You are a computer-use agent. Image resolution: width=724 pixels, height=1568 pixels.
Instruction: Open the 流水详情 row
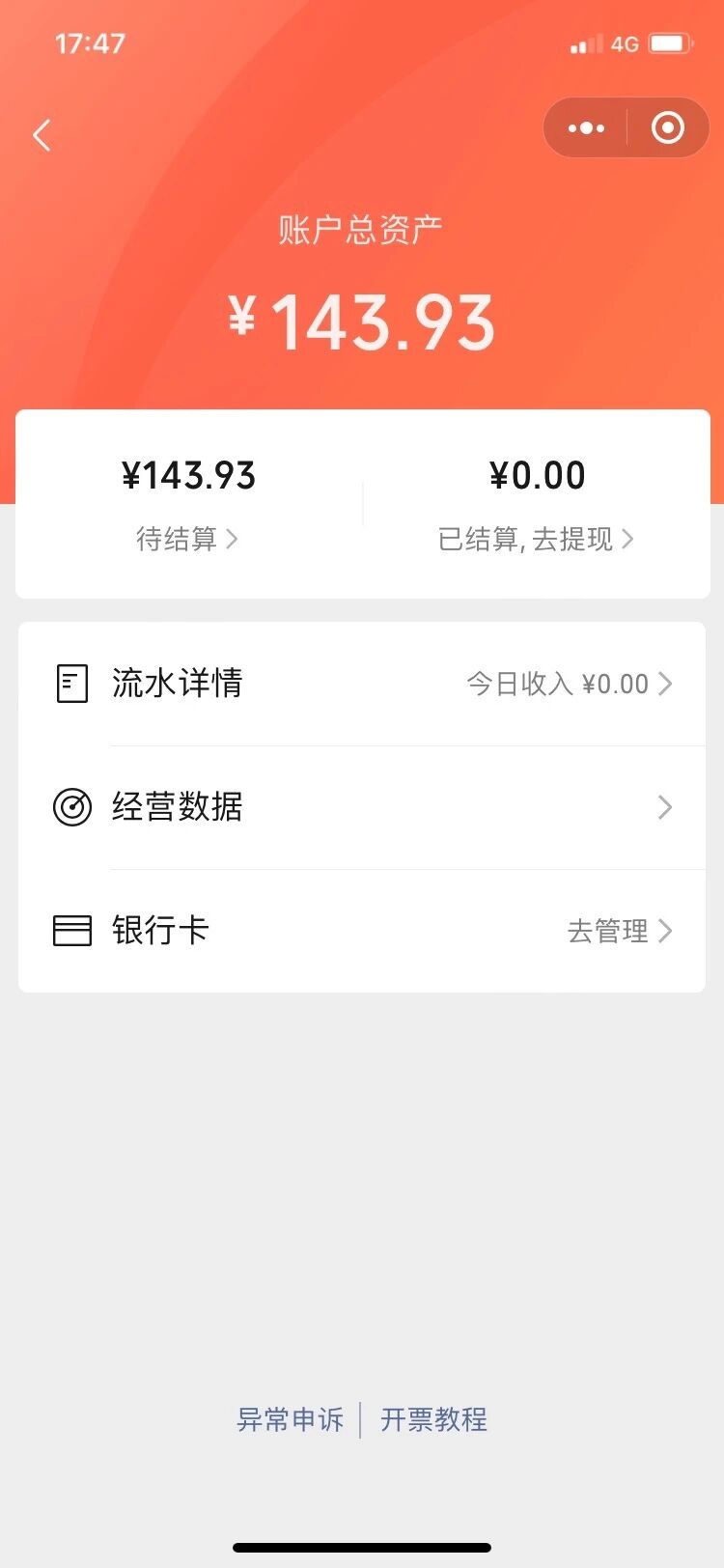point(362,684)
